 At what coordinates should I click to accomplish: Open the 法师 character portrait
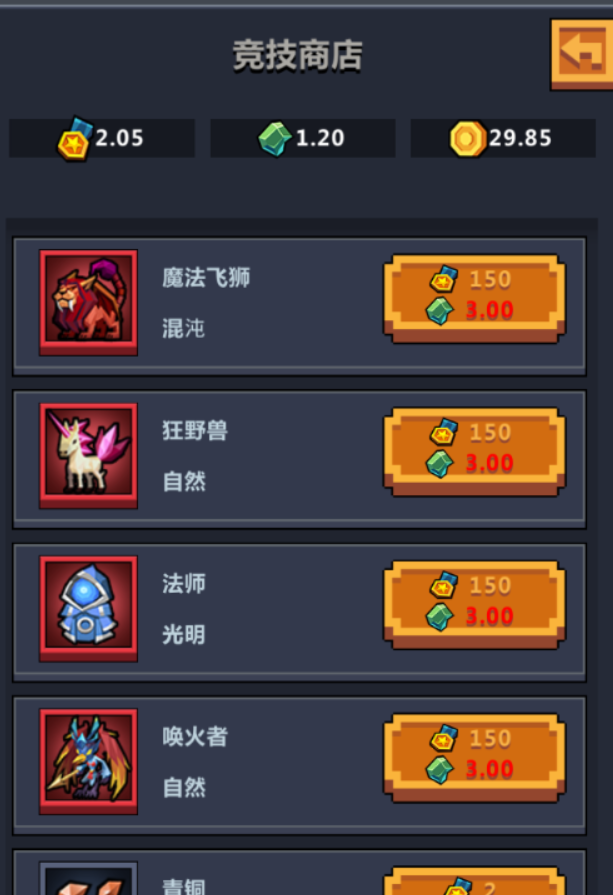(x=88, y=605)
